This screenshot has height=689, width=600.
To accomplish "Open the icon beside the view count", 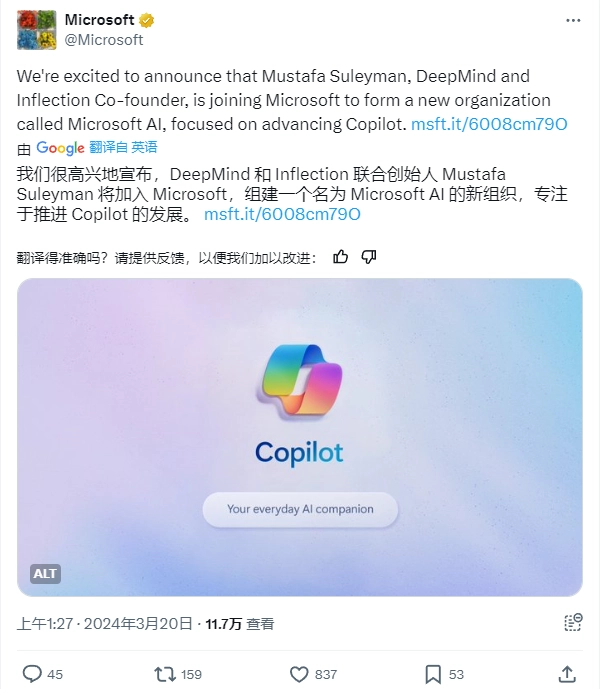I will tap(573, 622).
